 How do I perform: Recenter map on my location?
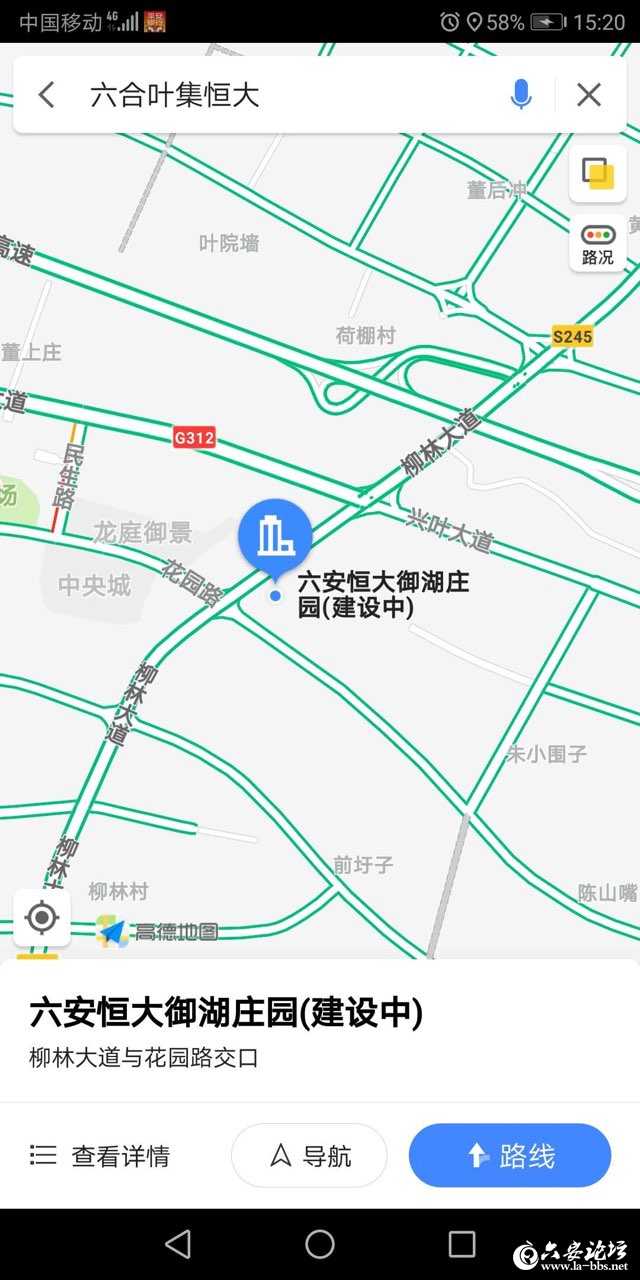click(x=42, y=917)
